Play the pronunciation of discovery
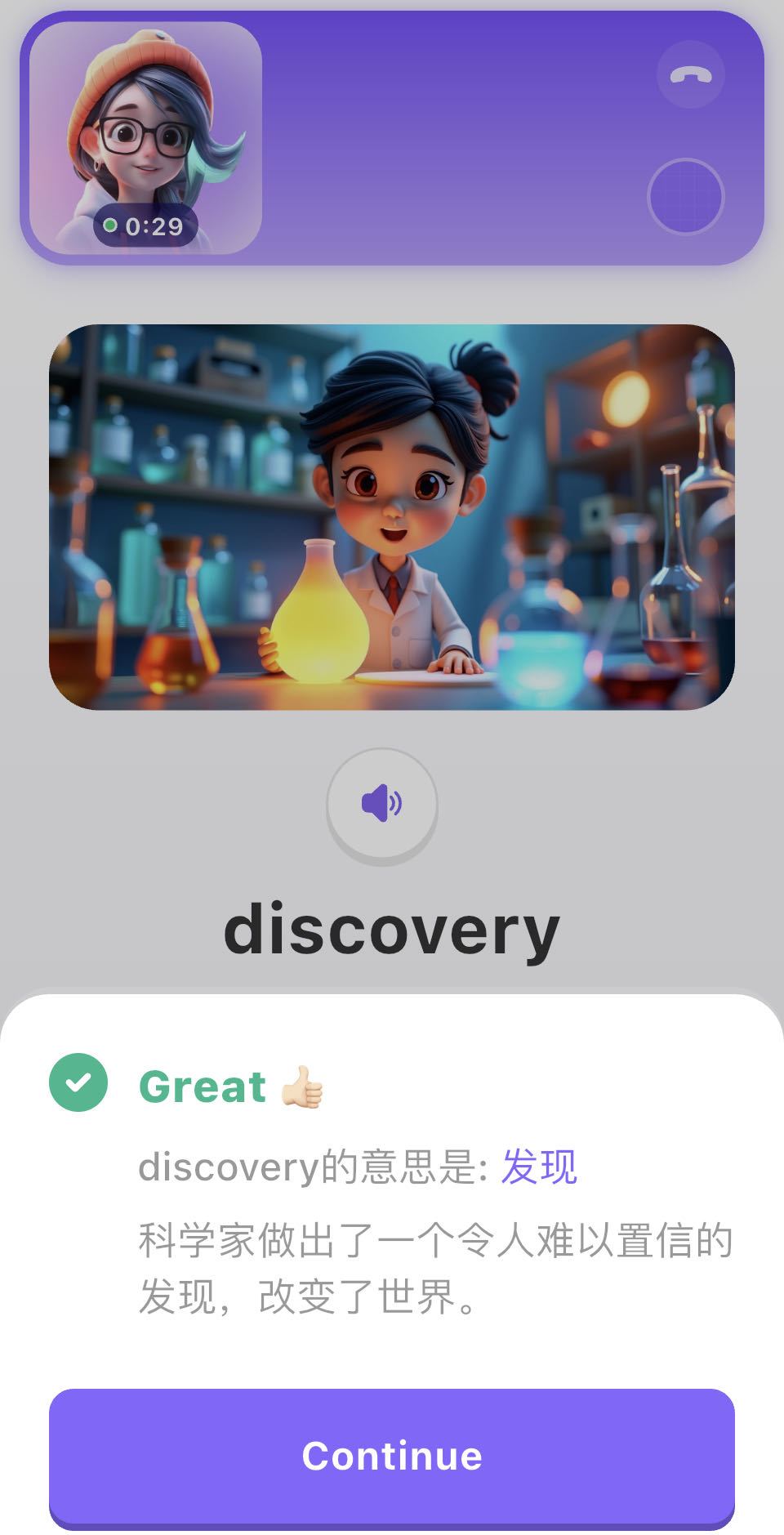This screenshot has height=1535, width=784. (382, 804)
